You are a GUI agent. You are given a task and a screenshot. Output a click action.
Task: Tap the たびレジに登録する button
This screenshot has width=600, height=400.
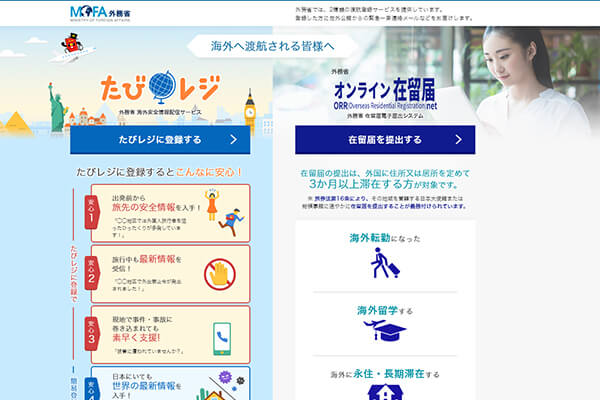point(160,140)
